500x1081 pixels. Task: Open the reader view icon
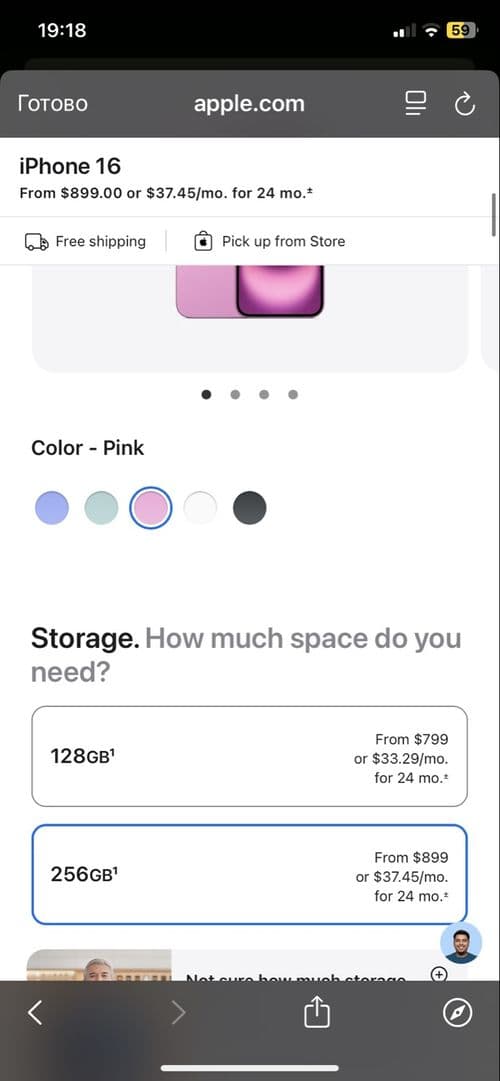tap(416, 104)
